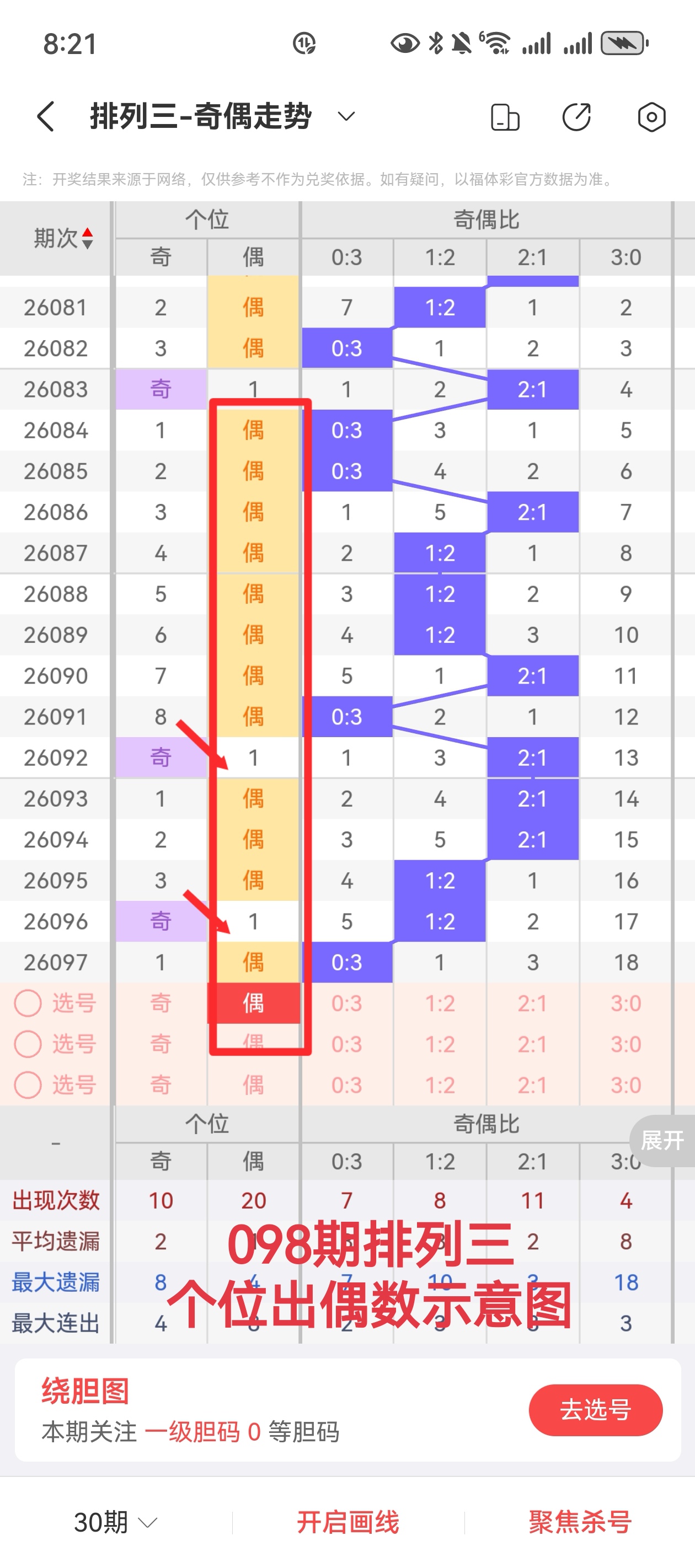Viewport: 695px width, 1568px height.
Task: Select the second 选号 radio circle
Action: [x=28, y=1044]
